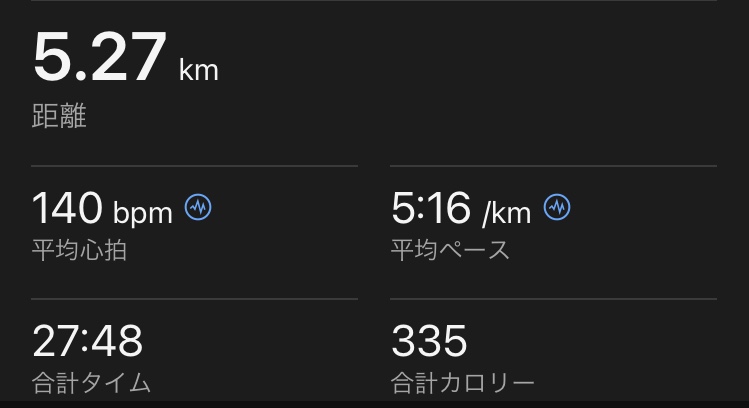Screen dimensions: 749x408
Task: Open the insights icon next to 140 bpm
Action: point(198,208)
